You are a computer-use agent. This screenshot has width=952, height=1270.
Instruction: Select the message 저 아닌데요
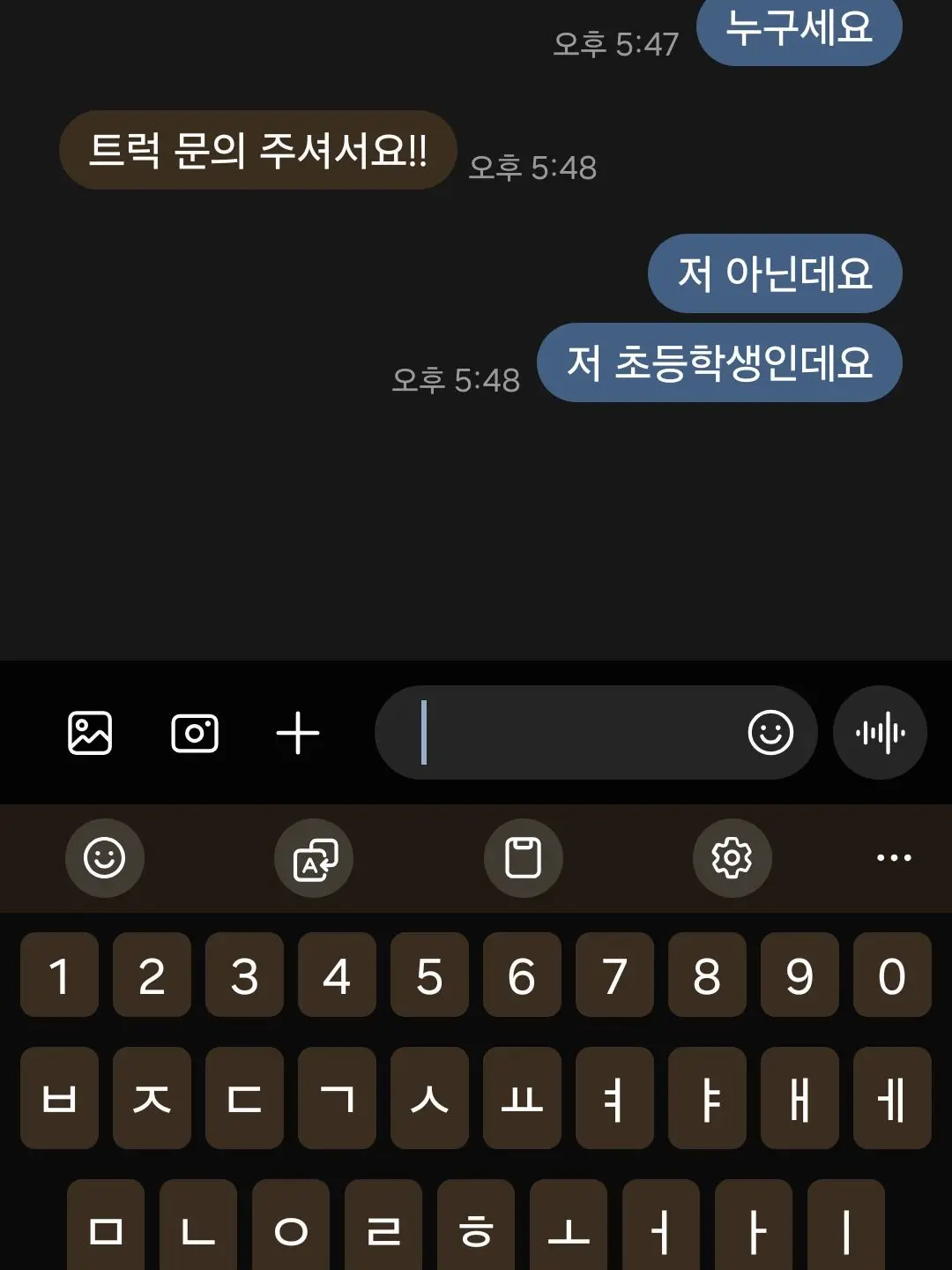pos(775,274)
